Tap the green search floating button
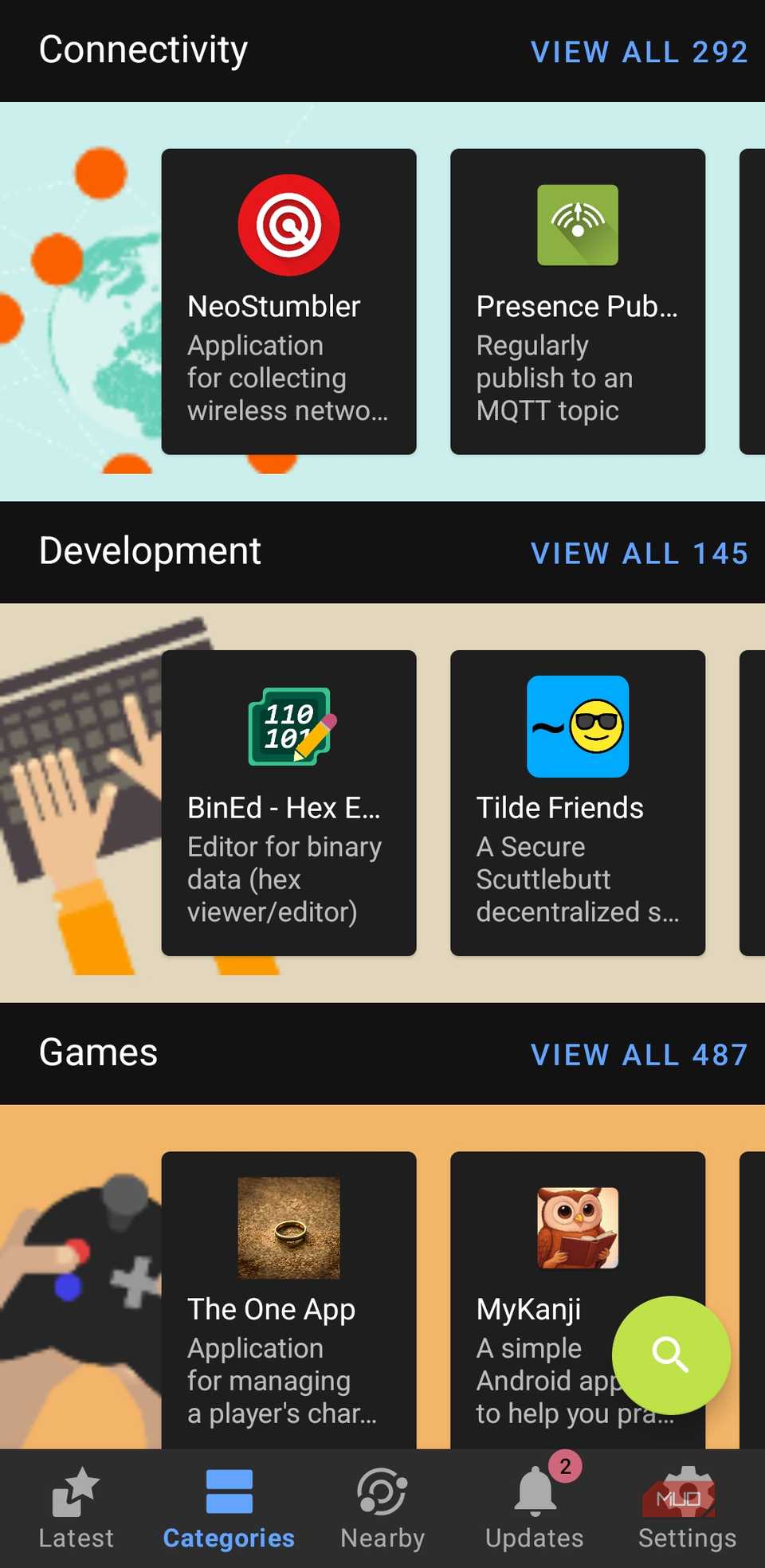 670,1354
